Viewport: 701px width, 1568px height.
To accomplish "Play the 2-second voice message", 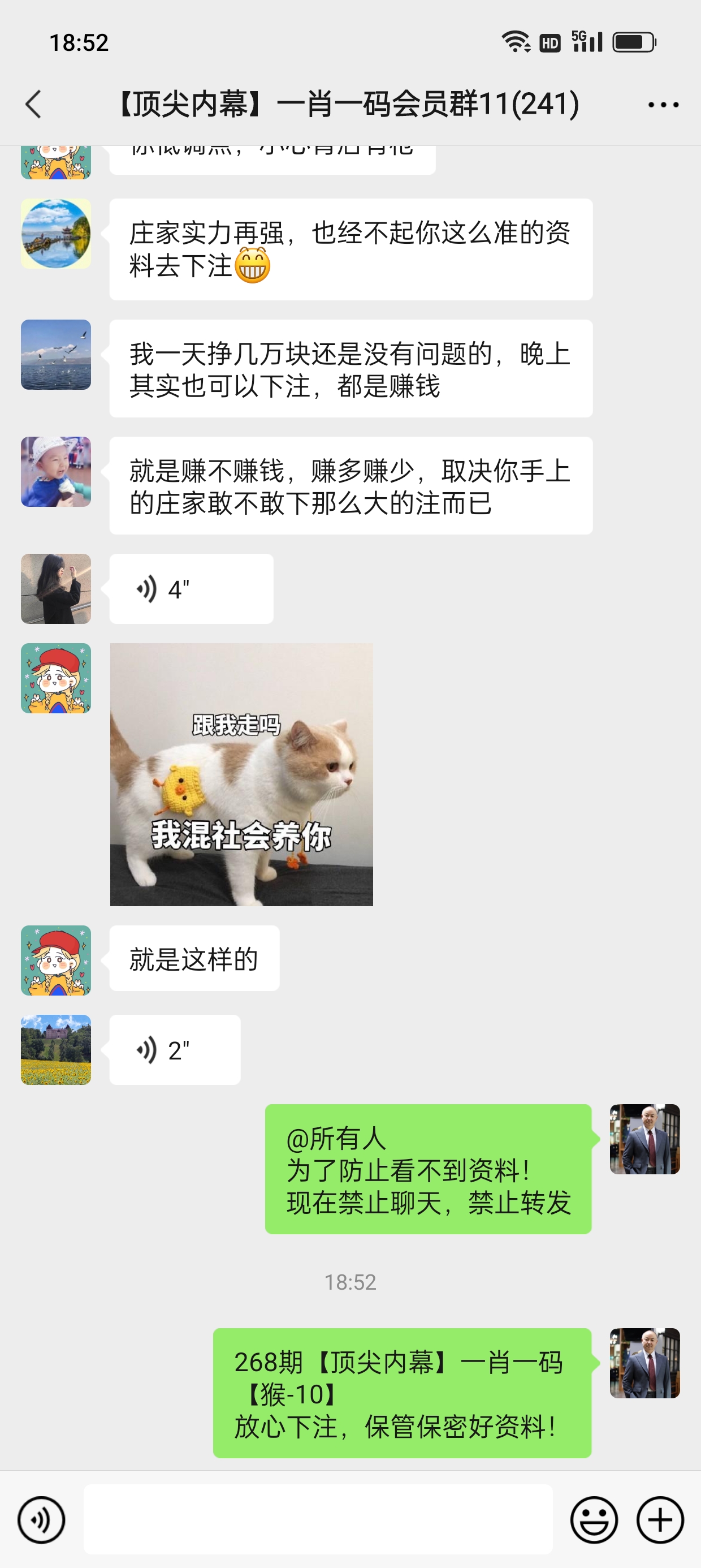I will tap(175, 1049).
